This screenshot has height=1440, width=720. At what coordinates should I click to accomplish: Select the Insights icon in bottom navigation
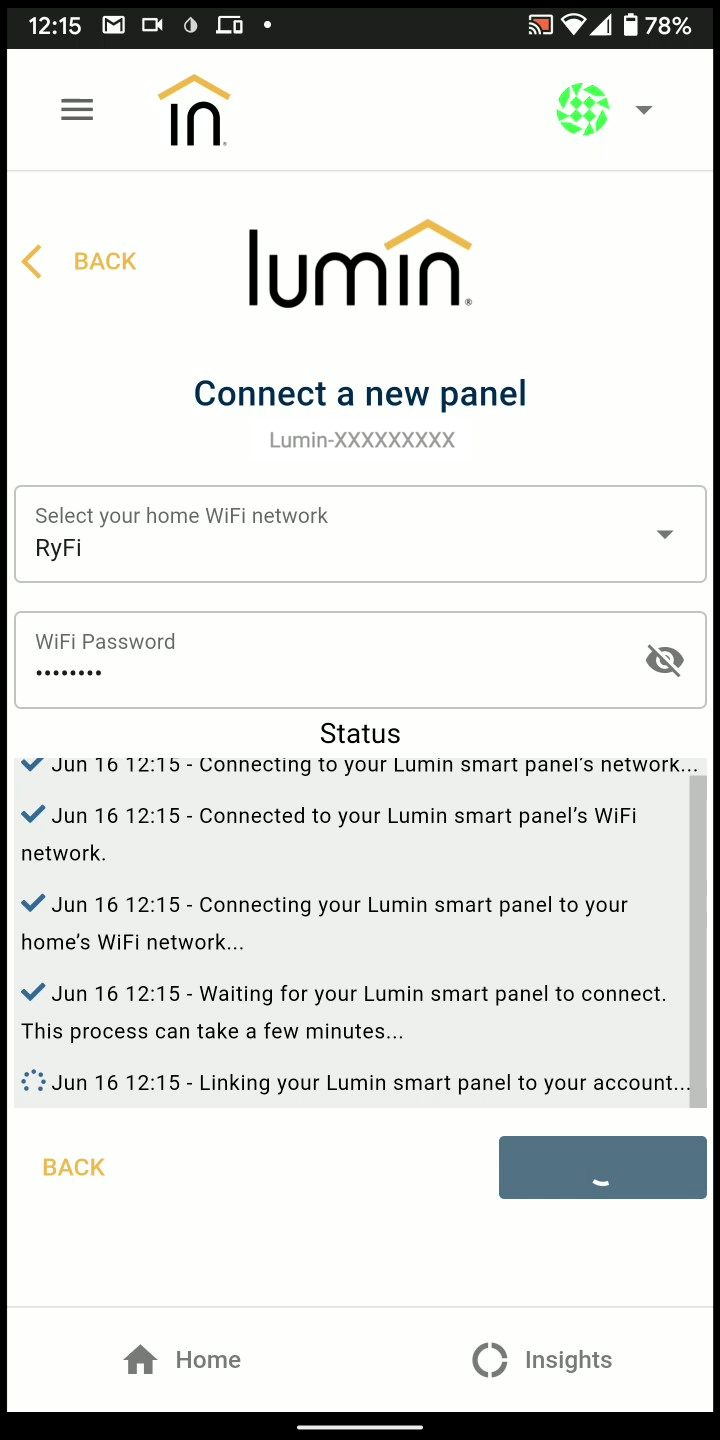(489, 1359)
